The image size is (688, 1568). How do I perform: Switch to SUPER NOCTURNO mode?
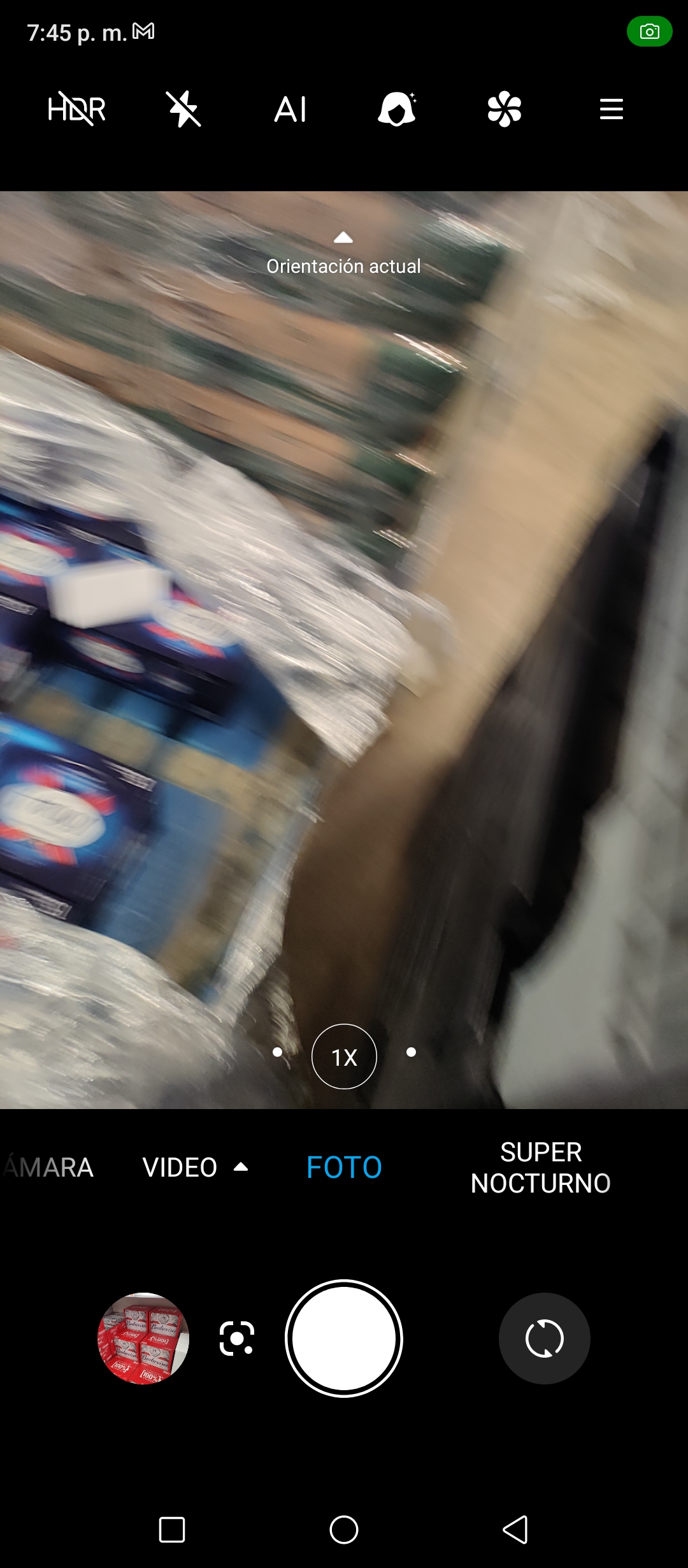[x=541, y=1168]
